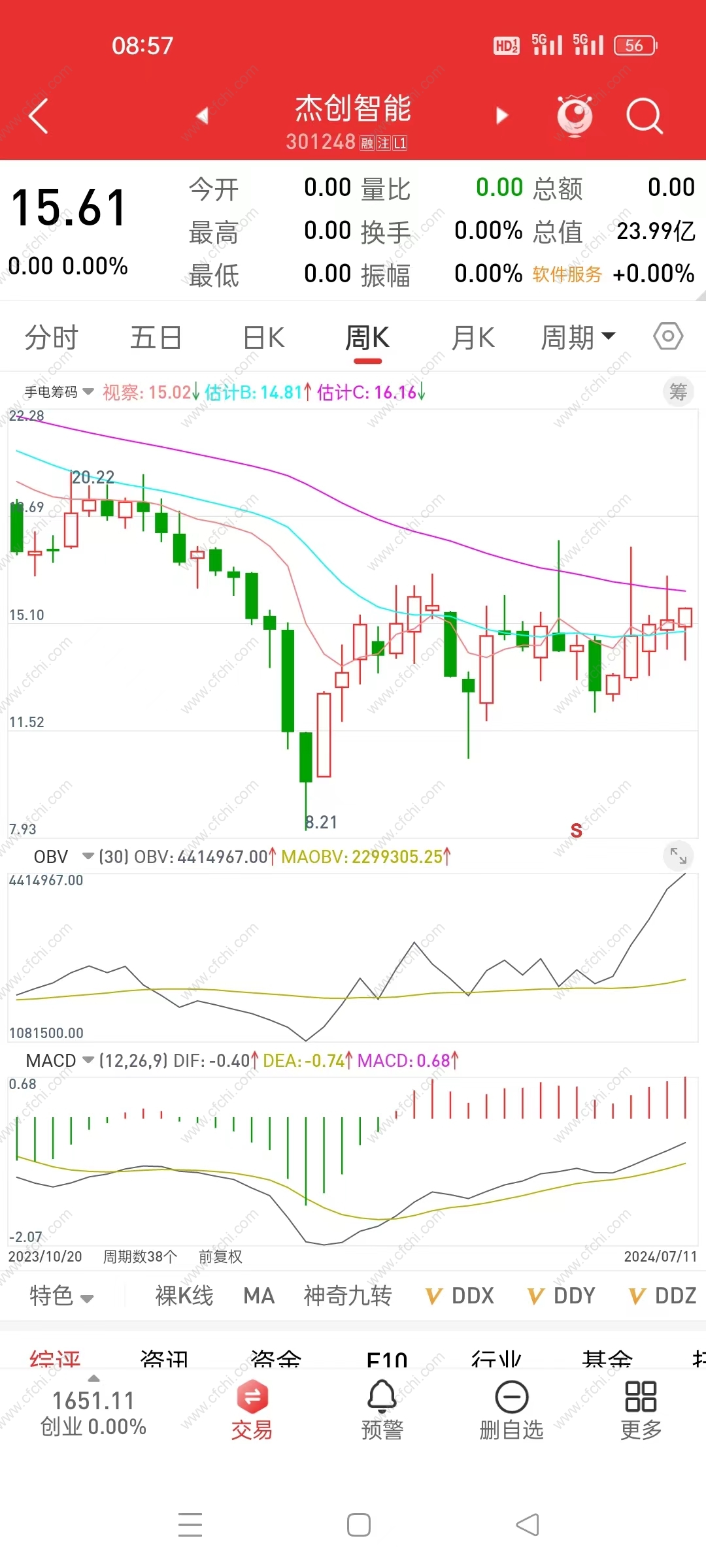Switch to the previous stock
This screenshot has height=1568, width=706.
[202, 116]
